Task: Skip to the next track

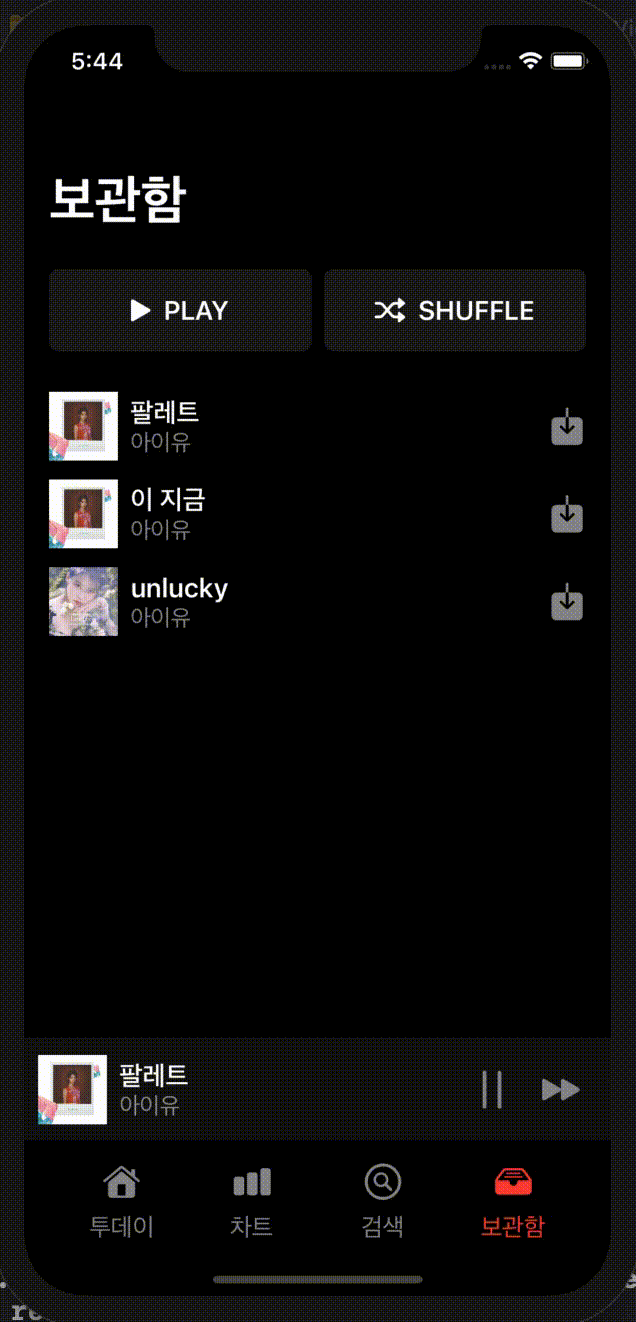Action: (x=560, y=1089)
